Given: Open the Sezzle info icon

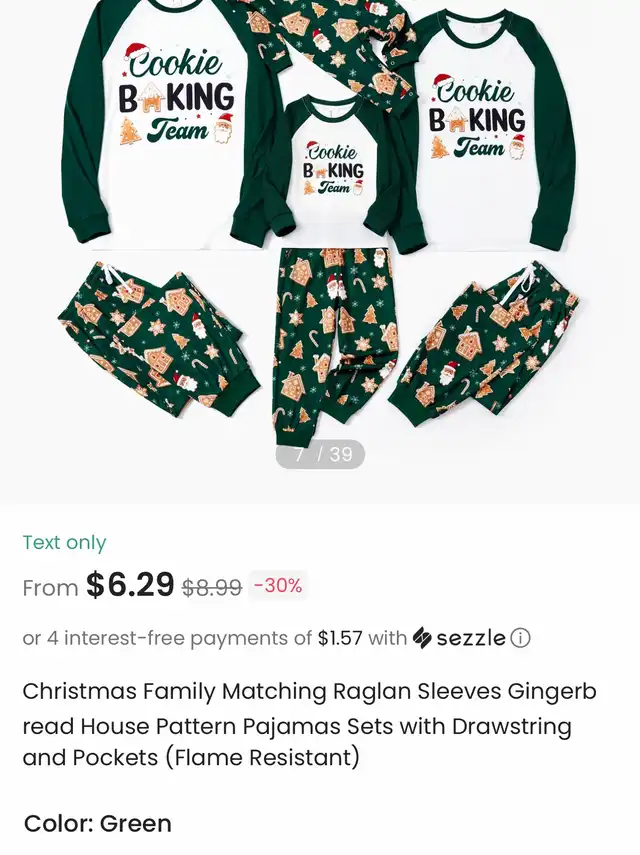Looking at the screenshot, I should 520,638.
